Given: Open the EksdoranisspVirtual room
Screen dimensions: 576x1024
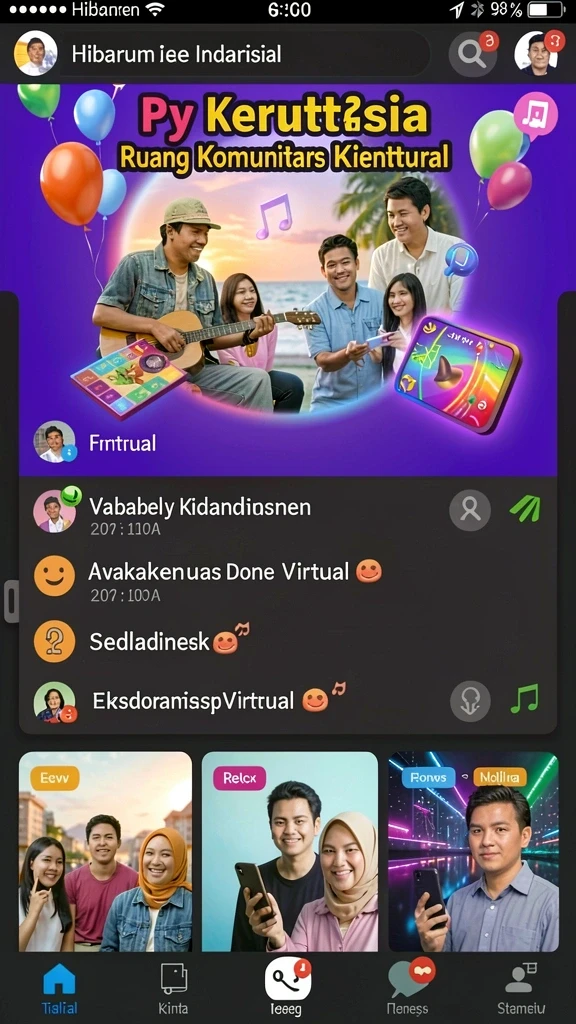Looking at the screenshot, I should tap(287, 701).
